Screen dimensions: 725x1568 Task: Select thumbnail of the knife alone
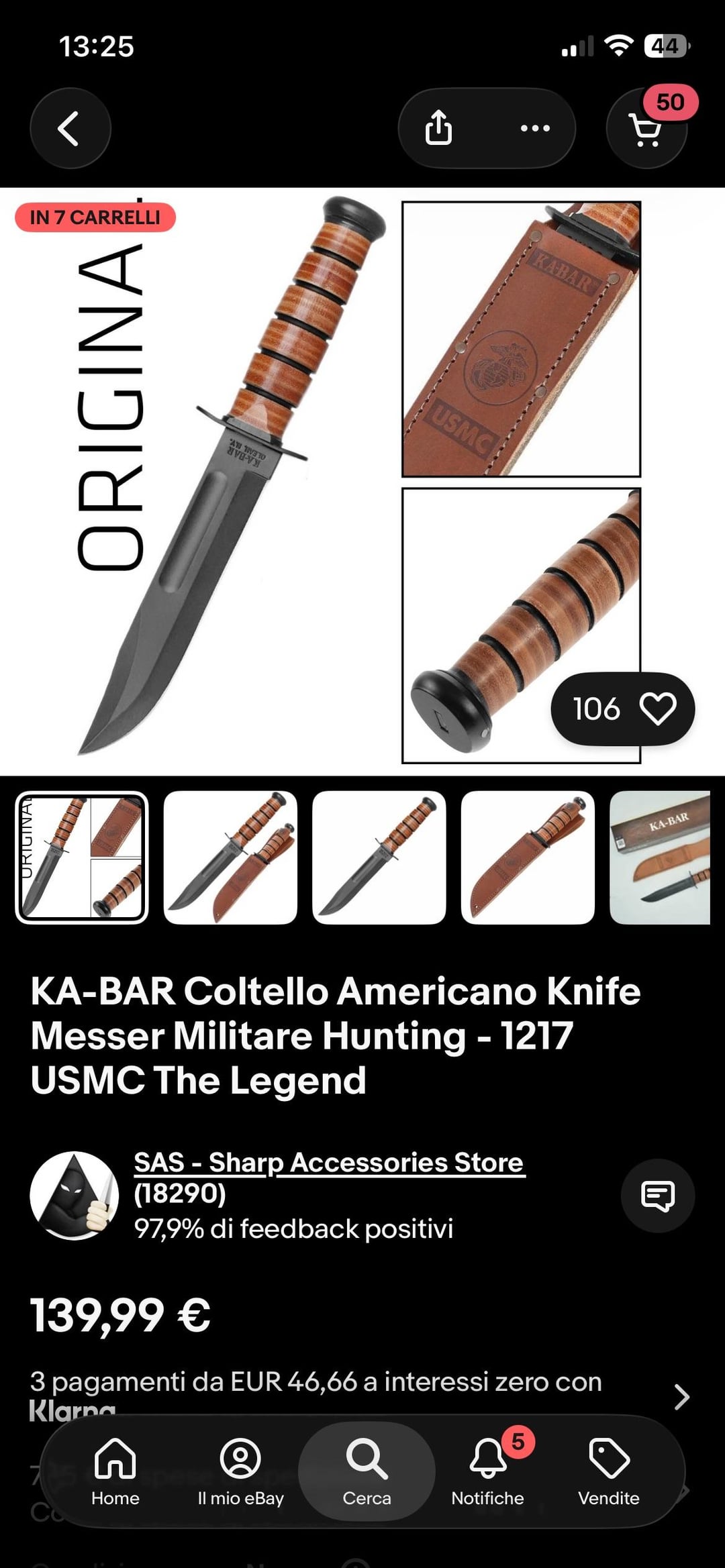(379, 857)
